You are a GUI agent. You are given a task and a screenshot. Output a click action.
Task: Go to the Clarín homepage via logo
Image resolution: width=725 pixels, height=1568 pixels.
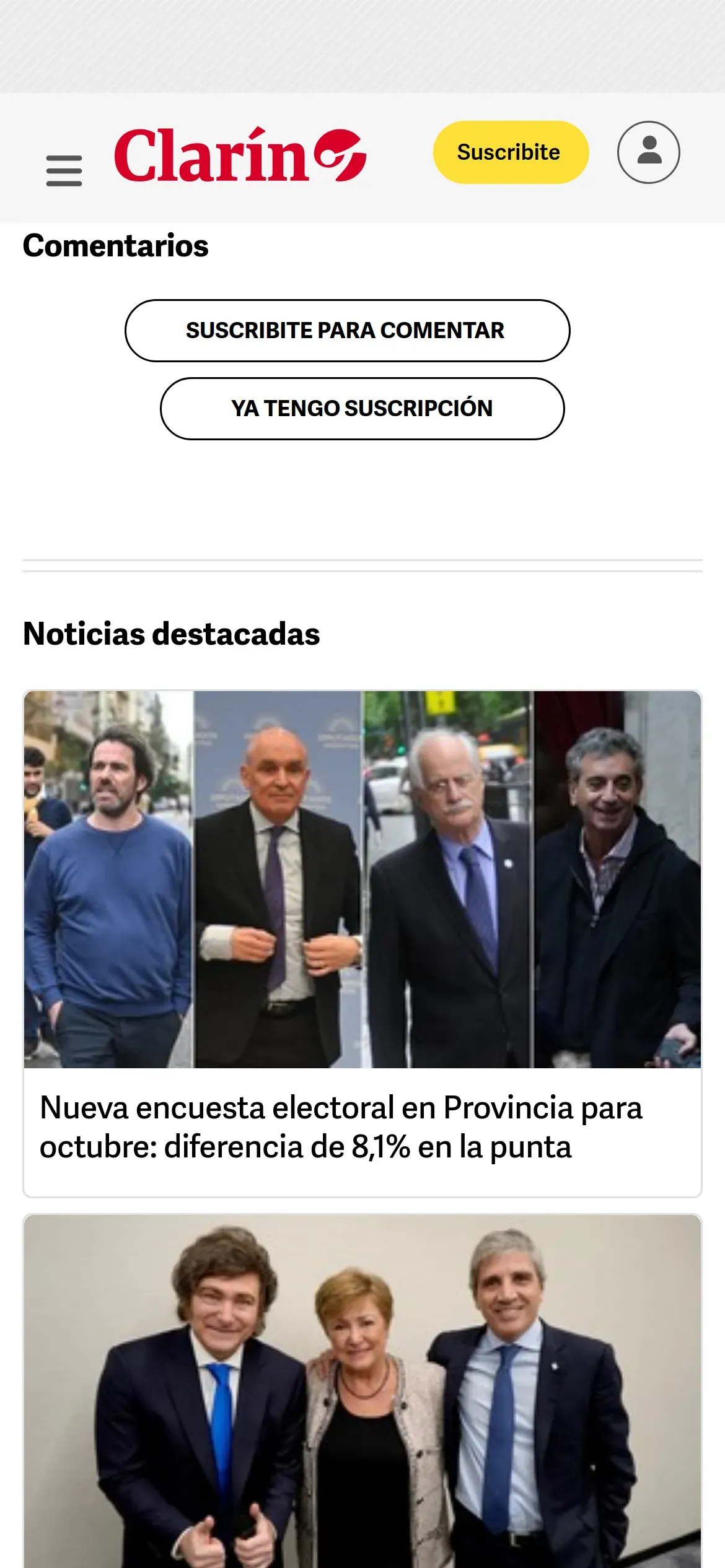pos(240,155)
